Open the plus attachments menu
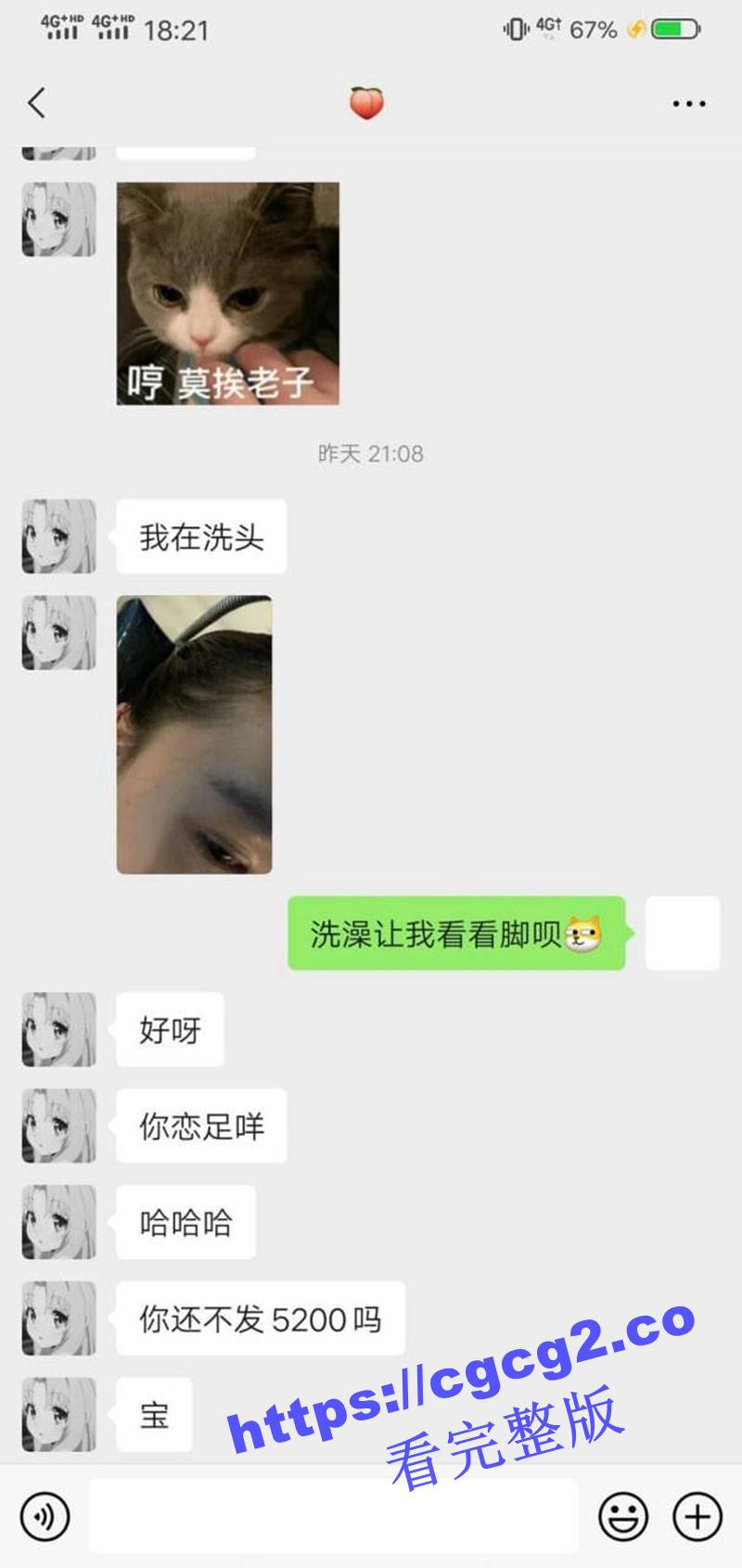Screen dimensions: 742x1568 tap(697, 1517)
